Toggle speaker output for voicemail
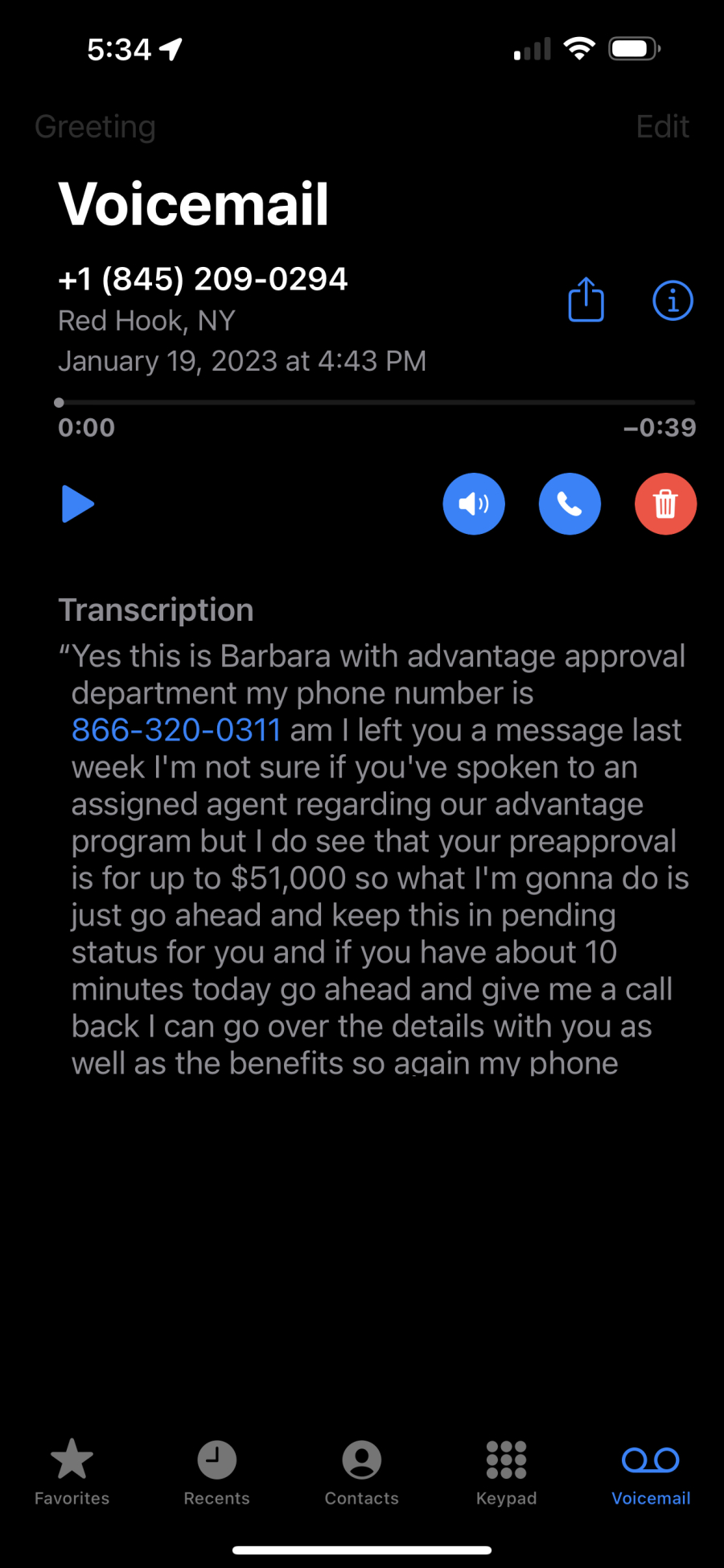724x1568 pixels. pyautogui.click(x=474, y=504)
